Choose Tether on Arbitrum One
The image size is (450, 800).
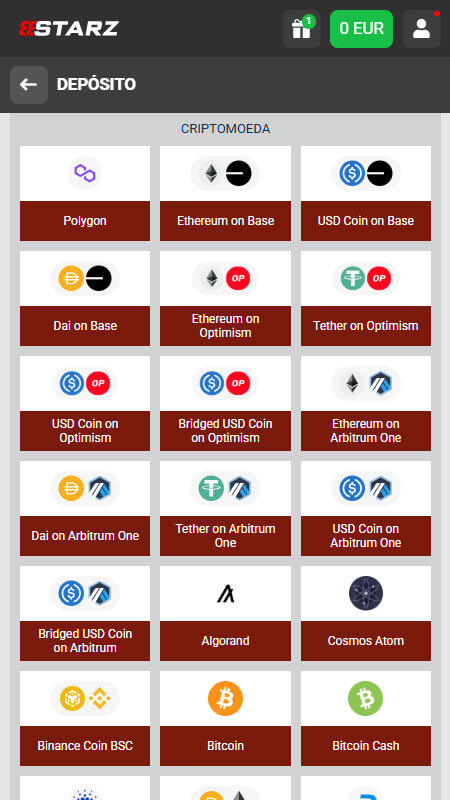click(x=226, y=509)
